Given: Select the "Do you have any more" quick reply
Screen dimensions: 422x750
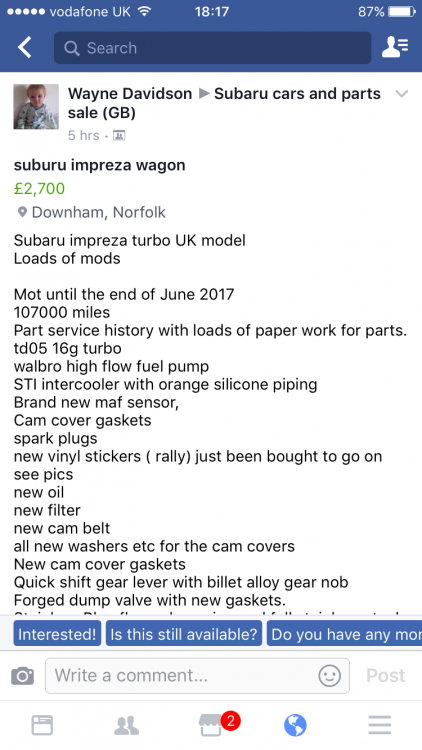Looking at the screenshot, I should coord(344,634).
